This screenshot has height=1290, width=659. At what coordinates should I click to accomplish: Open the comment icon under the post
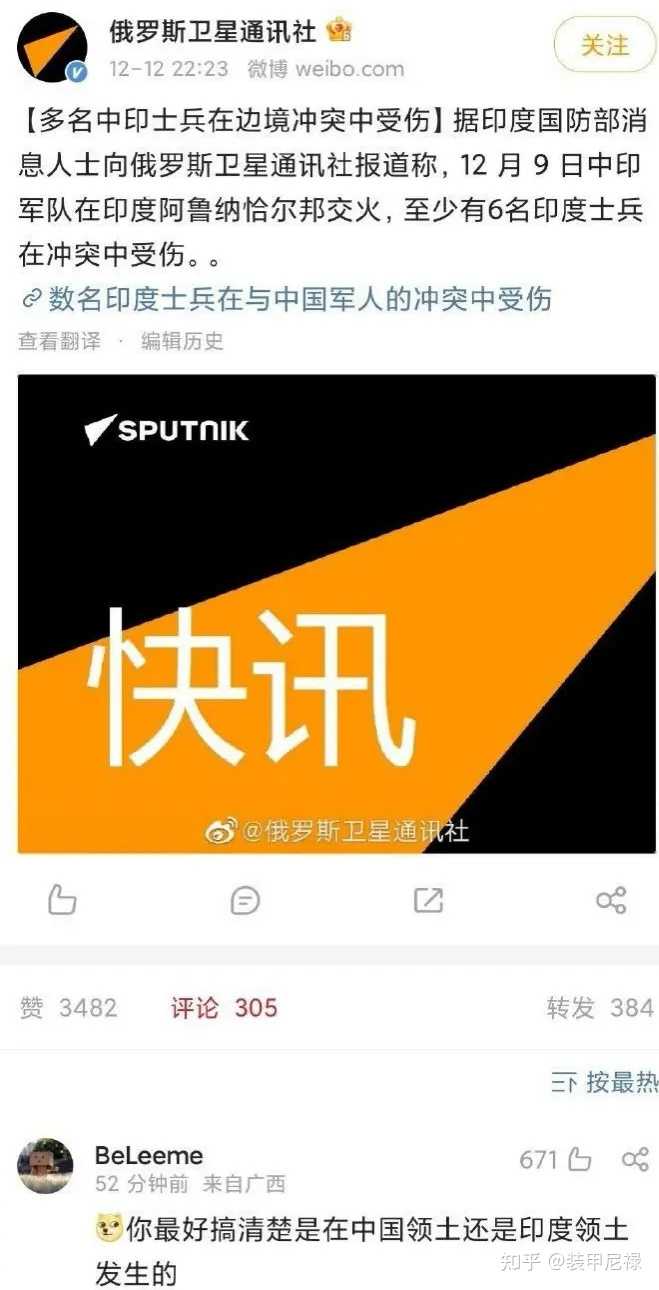pos(244,899)
